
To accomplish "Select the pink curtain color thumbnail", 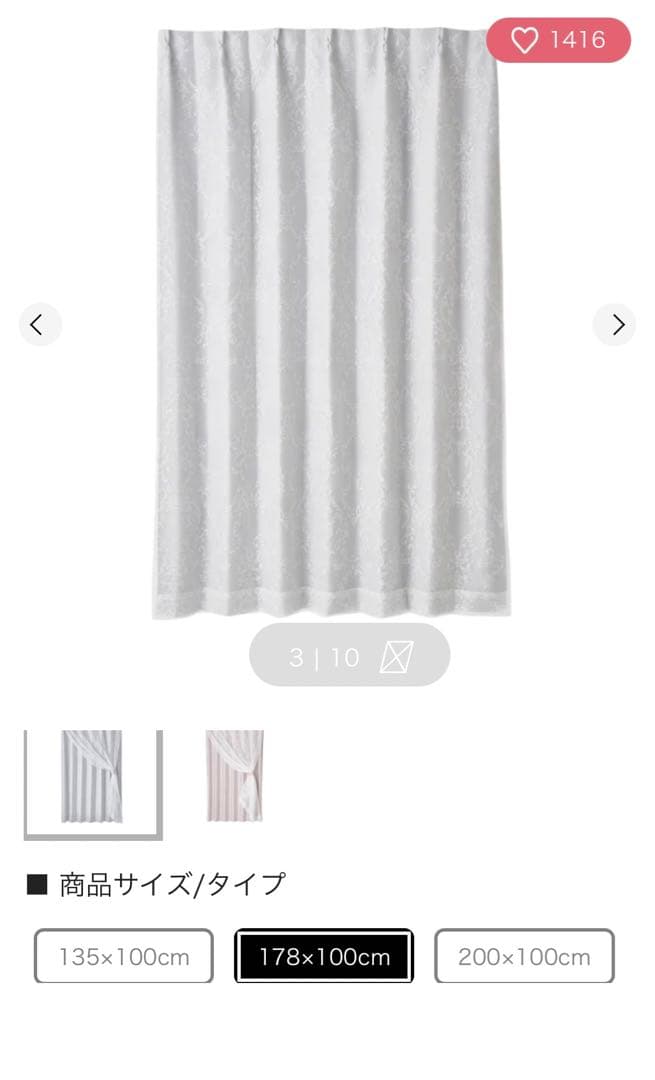I will tap(235, 776).
